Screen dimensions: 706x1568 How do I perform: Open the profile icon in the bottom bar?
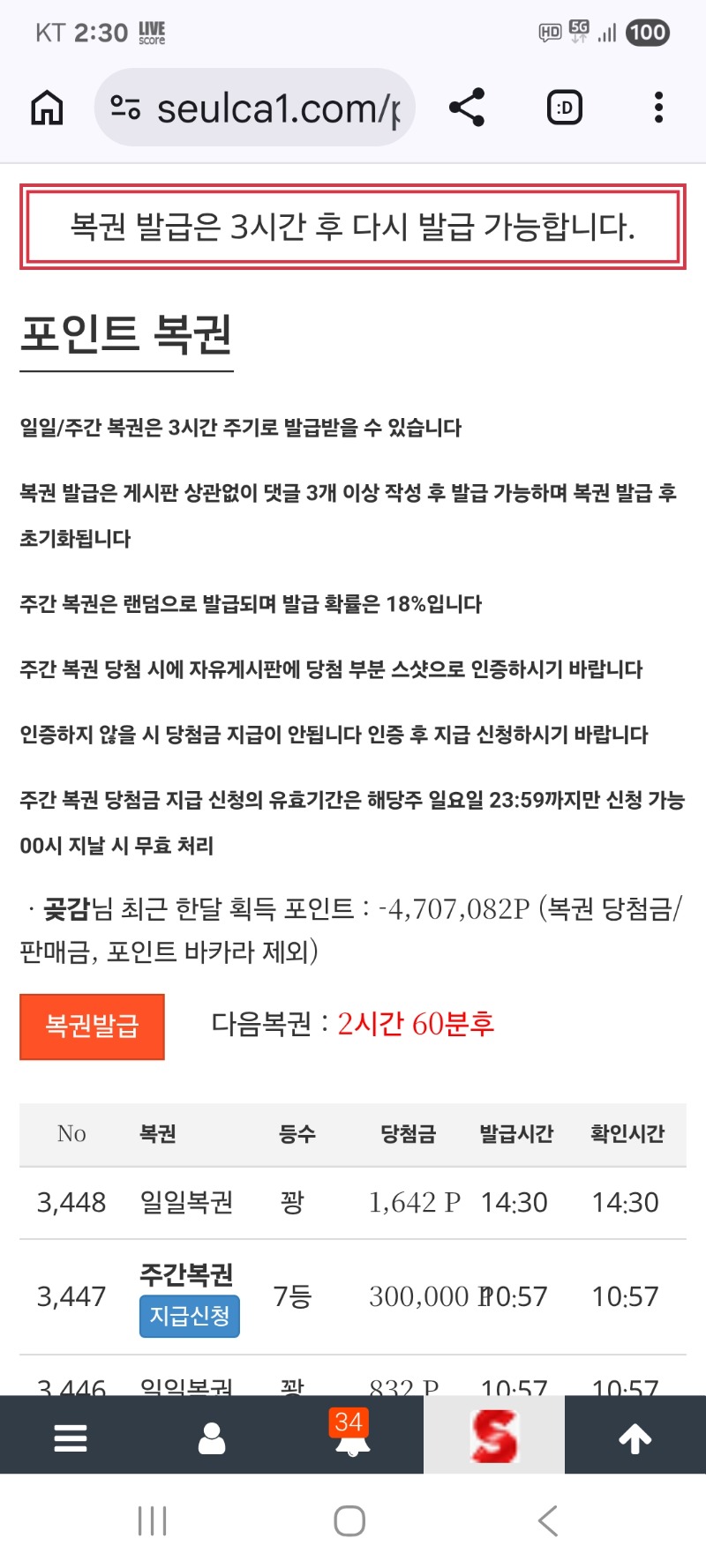click(212, 1437)
